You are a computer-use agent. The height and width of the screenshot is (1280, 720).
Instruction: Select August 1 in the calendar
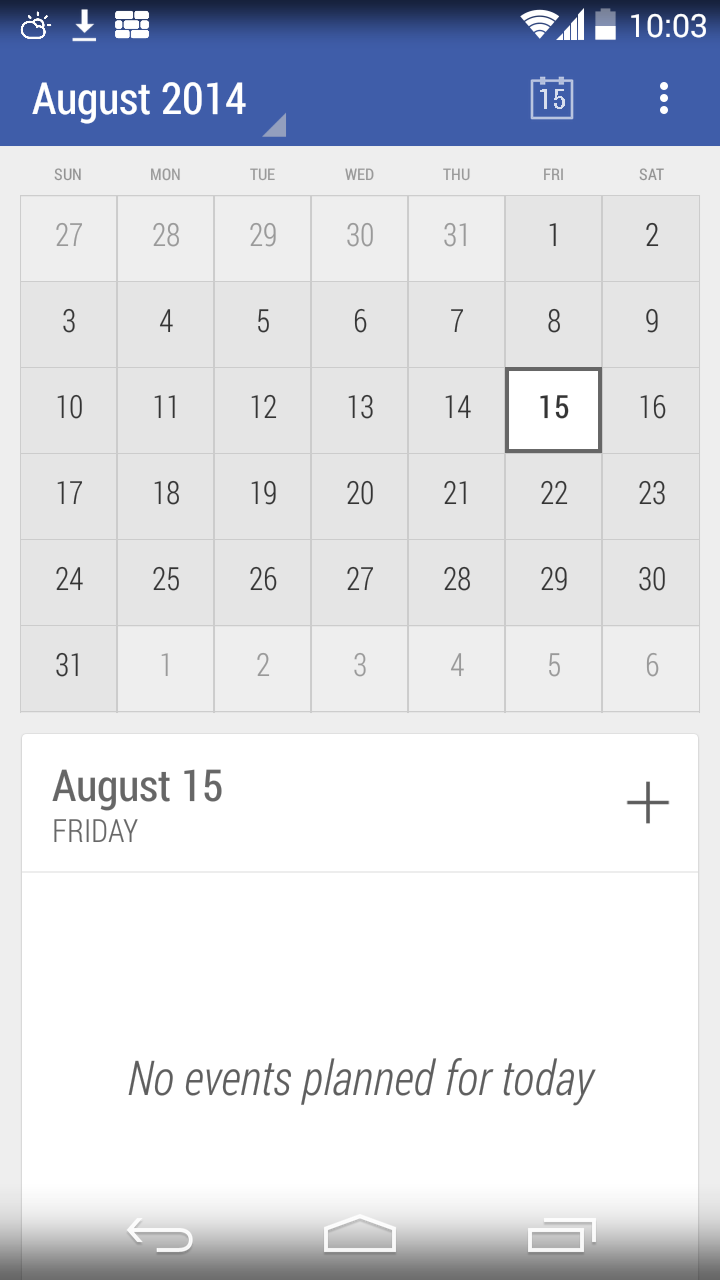tap(553, 236)
